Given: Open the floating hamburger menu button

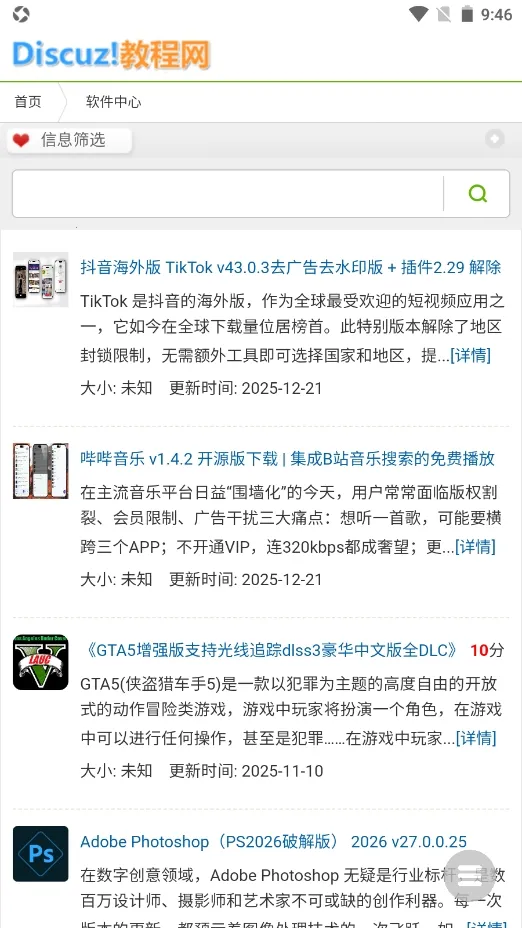Looking at the screenshot, I should coord(469,875).
